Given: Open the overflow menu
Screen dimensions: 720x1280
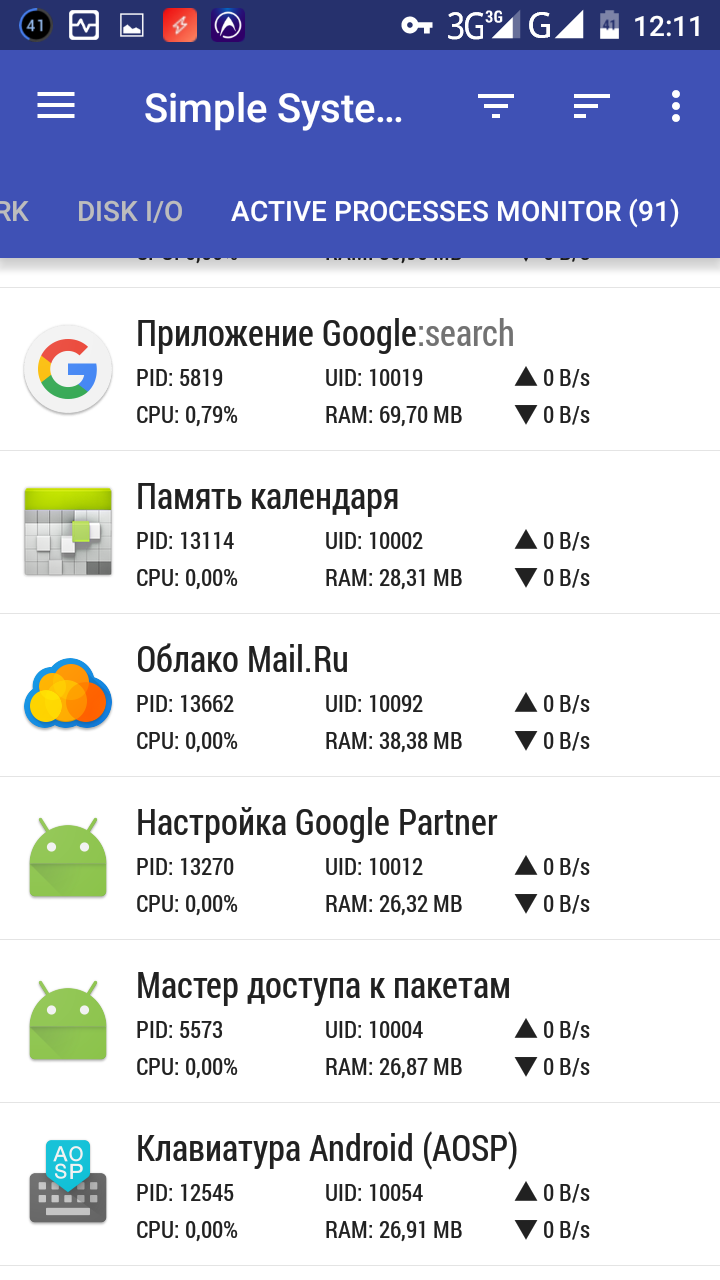Looking at the screenshot, I should [677, 106].
